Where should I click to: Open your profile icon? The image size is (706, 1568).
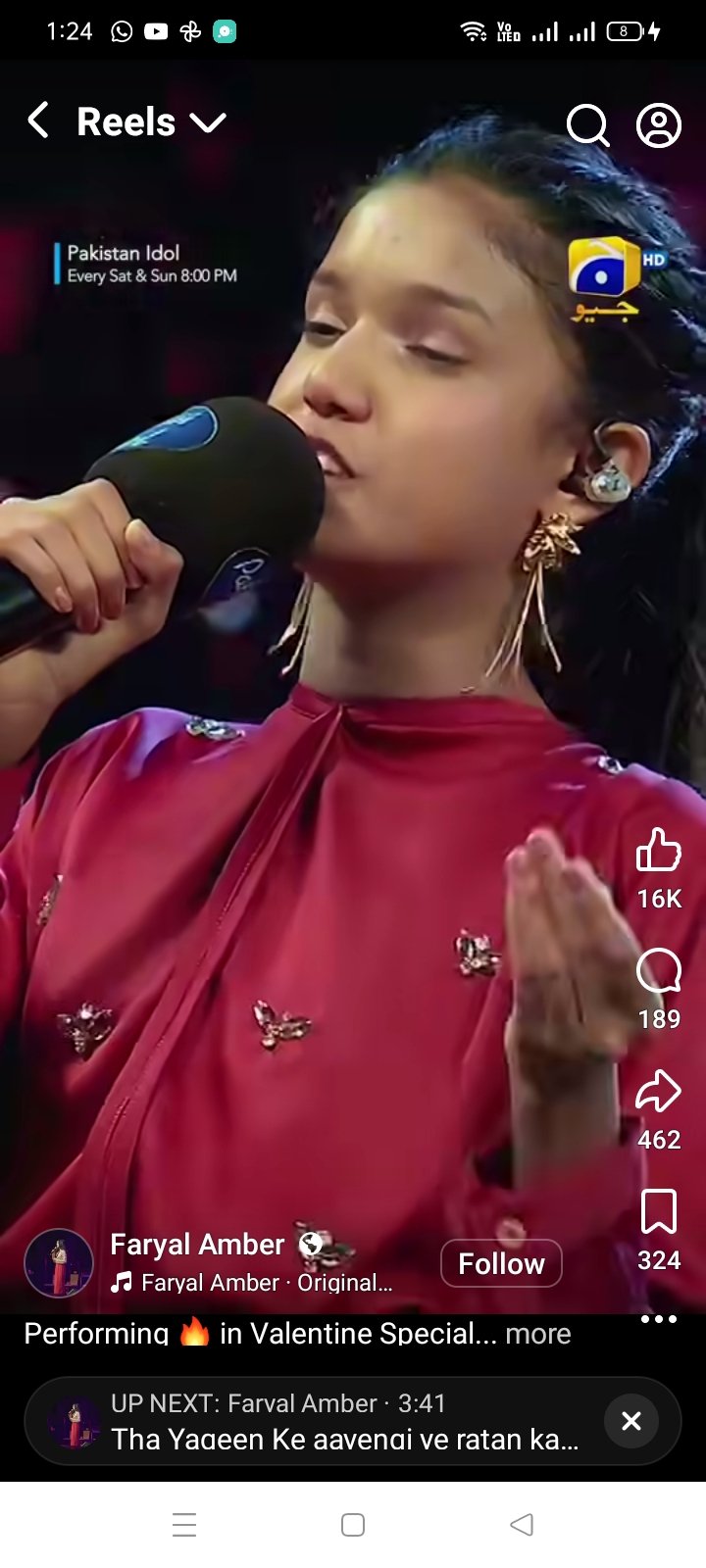pos(659,124)
